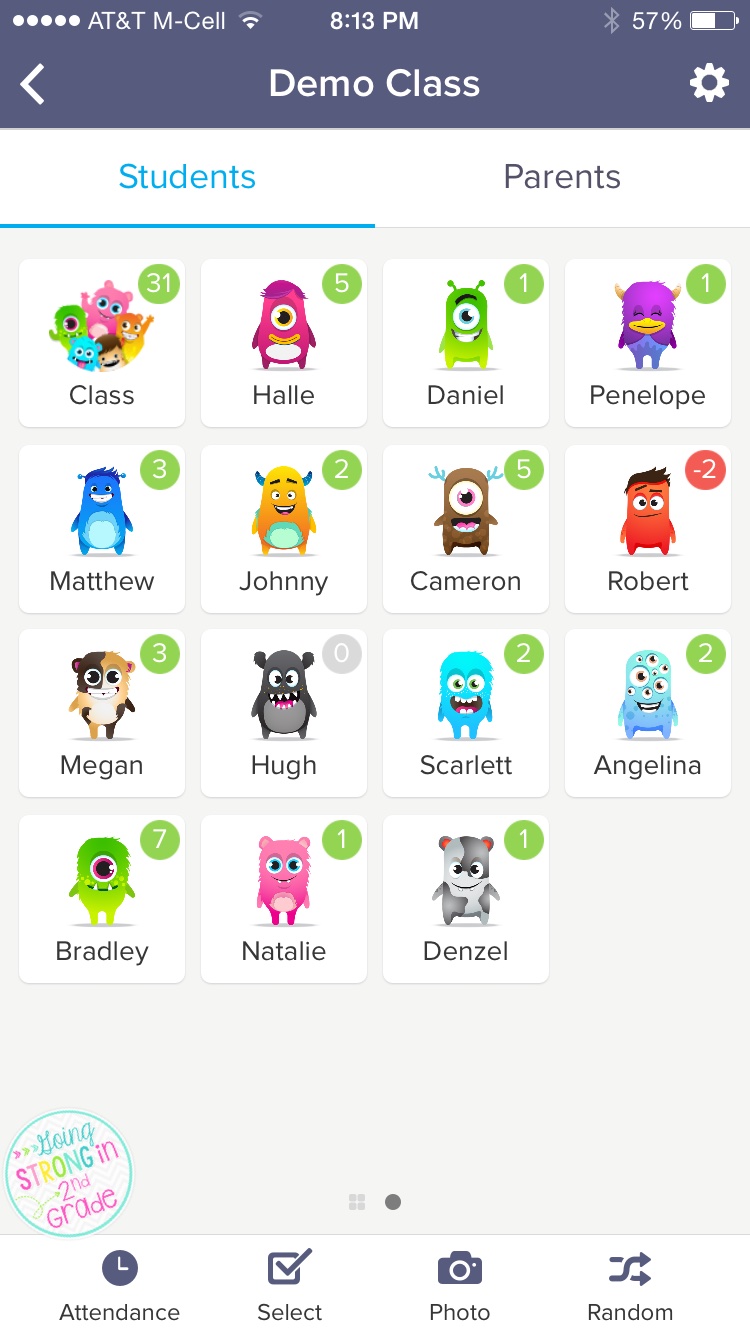Screen dimensions: 750x1334
Task: Open class settings with the gear icon
Action: click(x=708, y=83)
